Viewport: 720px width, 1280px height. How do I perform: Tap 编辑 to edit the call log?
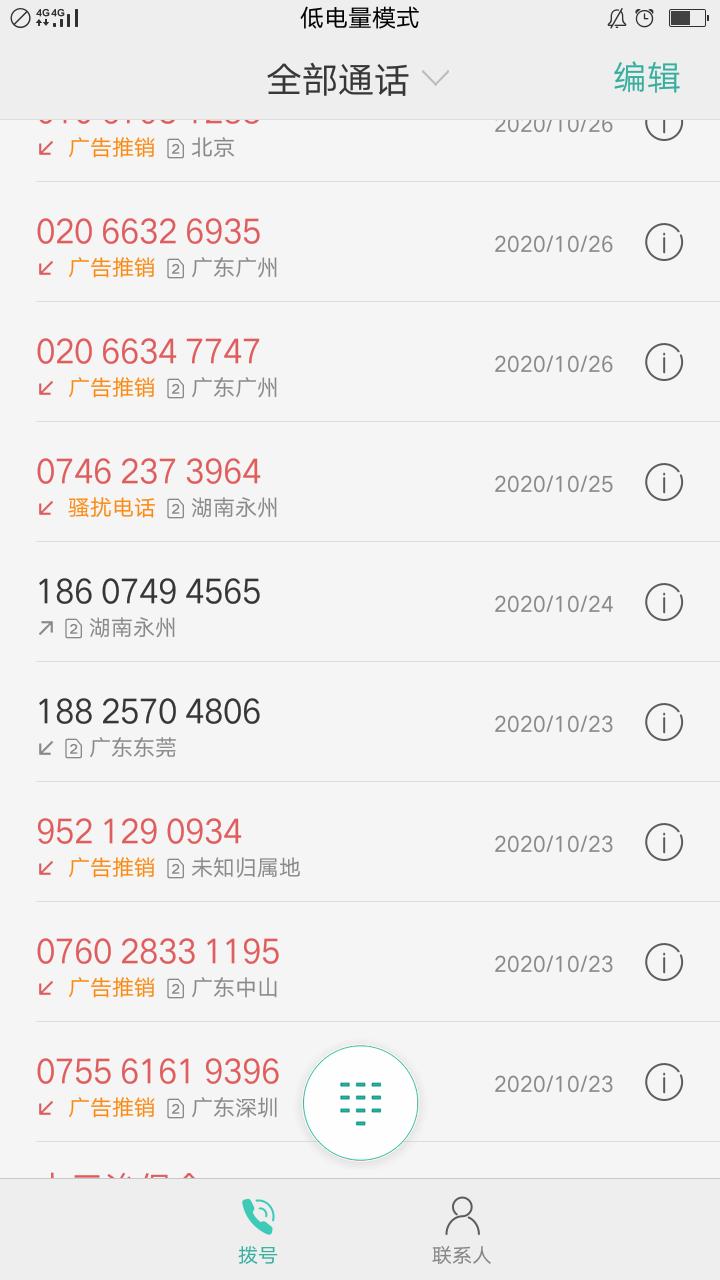pos(648,76)
